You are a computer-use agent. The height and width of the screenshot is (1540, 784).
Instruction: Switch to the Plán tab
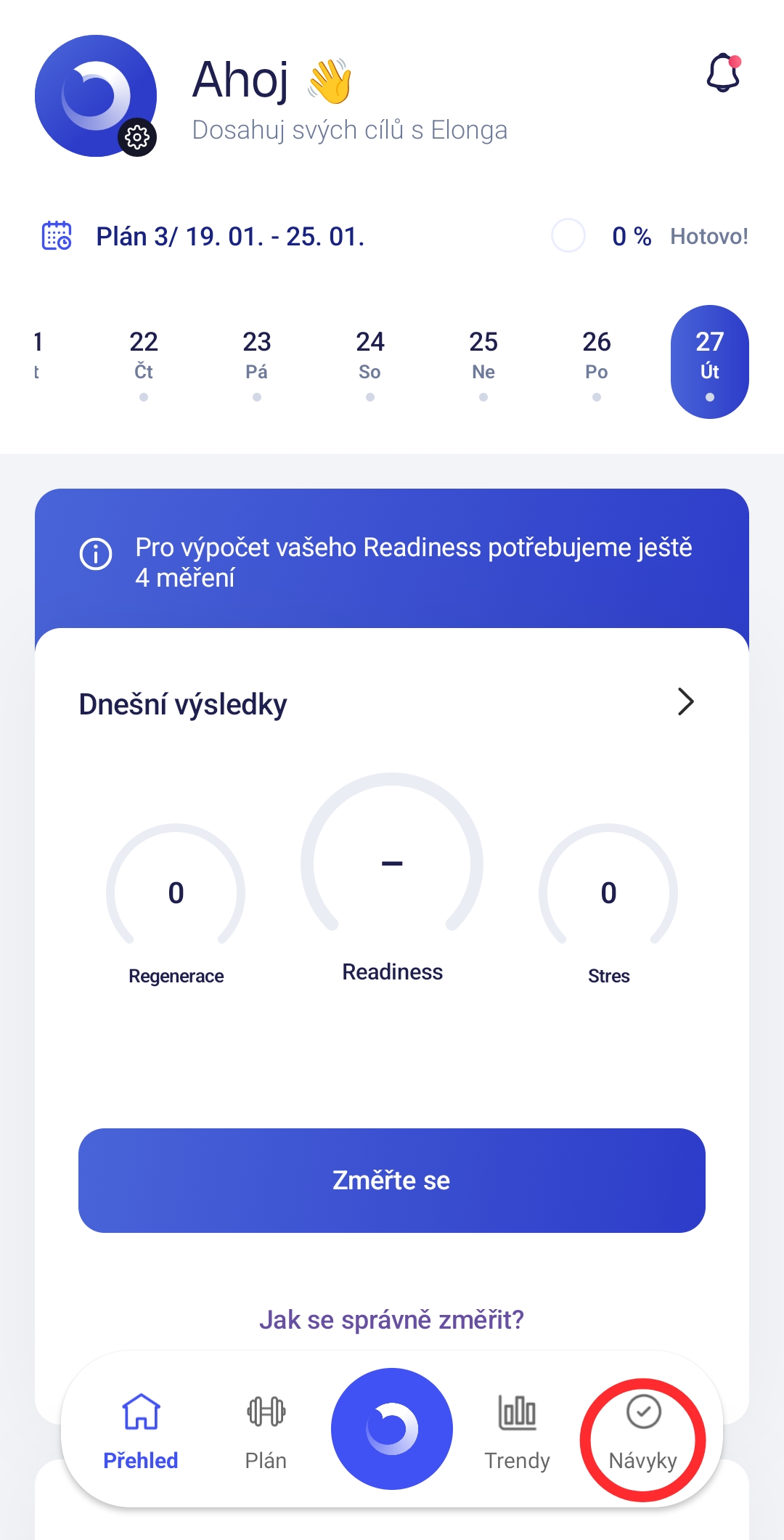(266, 1431)
